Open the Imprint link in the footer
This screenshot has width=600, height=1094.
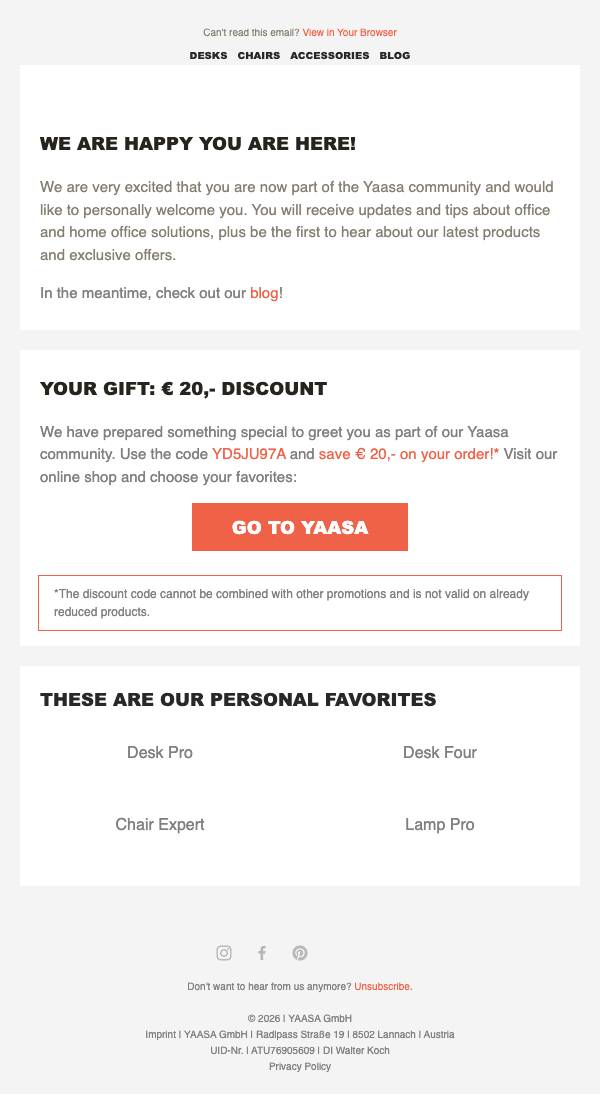[x=160, y=1035]
